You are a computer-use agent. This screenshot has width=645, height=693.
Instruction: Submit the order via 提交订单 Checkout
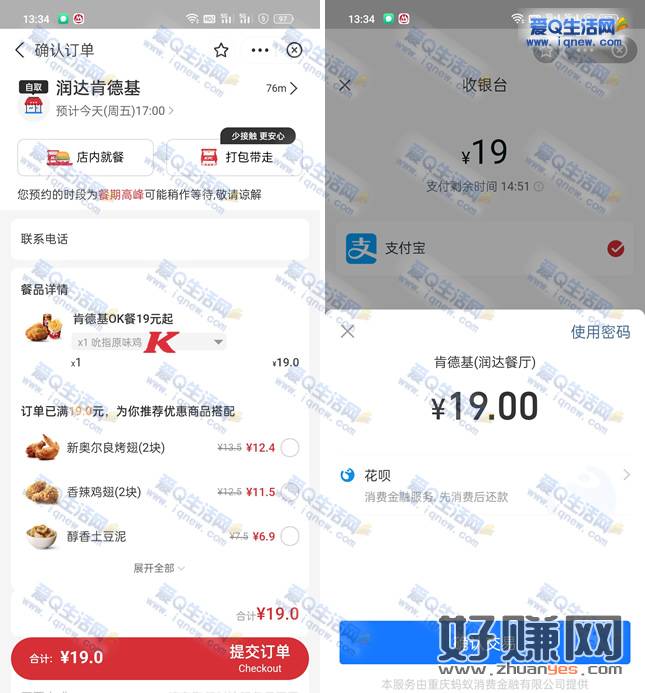tap(259, 657)
